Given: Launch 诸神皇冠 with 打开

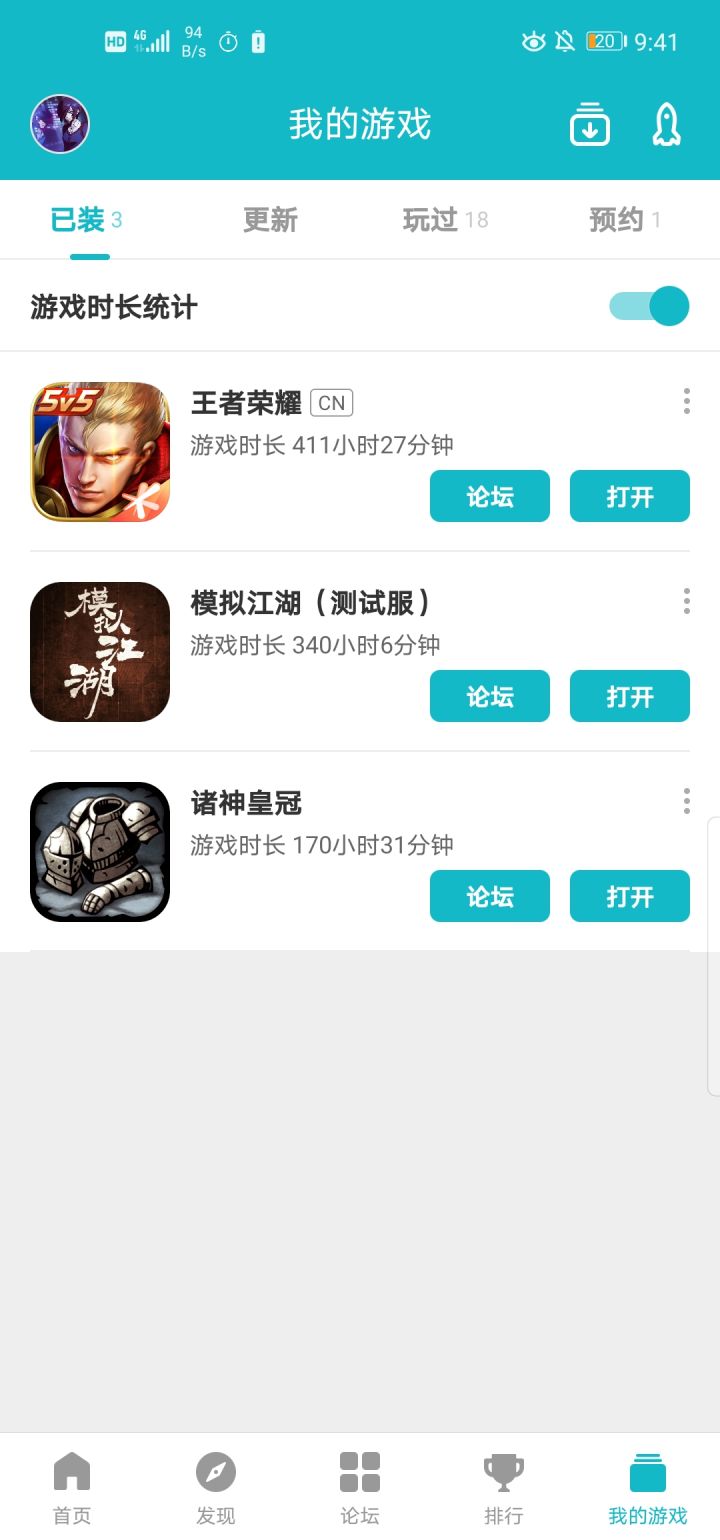Looking at the screenshot, I should pyautogui.click(x=630, y=896).
